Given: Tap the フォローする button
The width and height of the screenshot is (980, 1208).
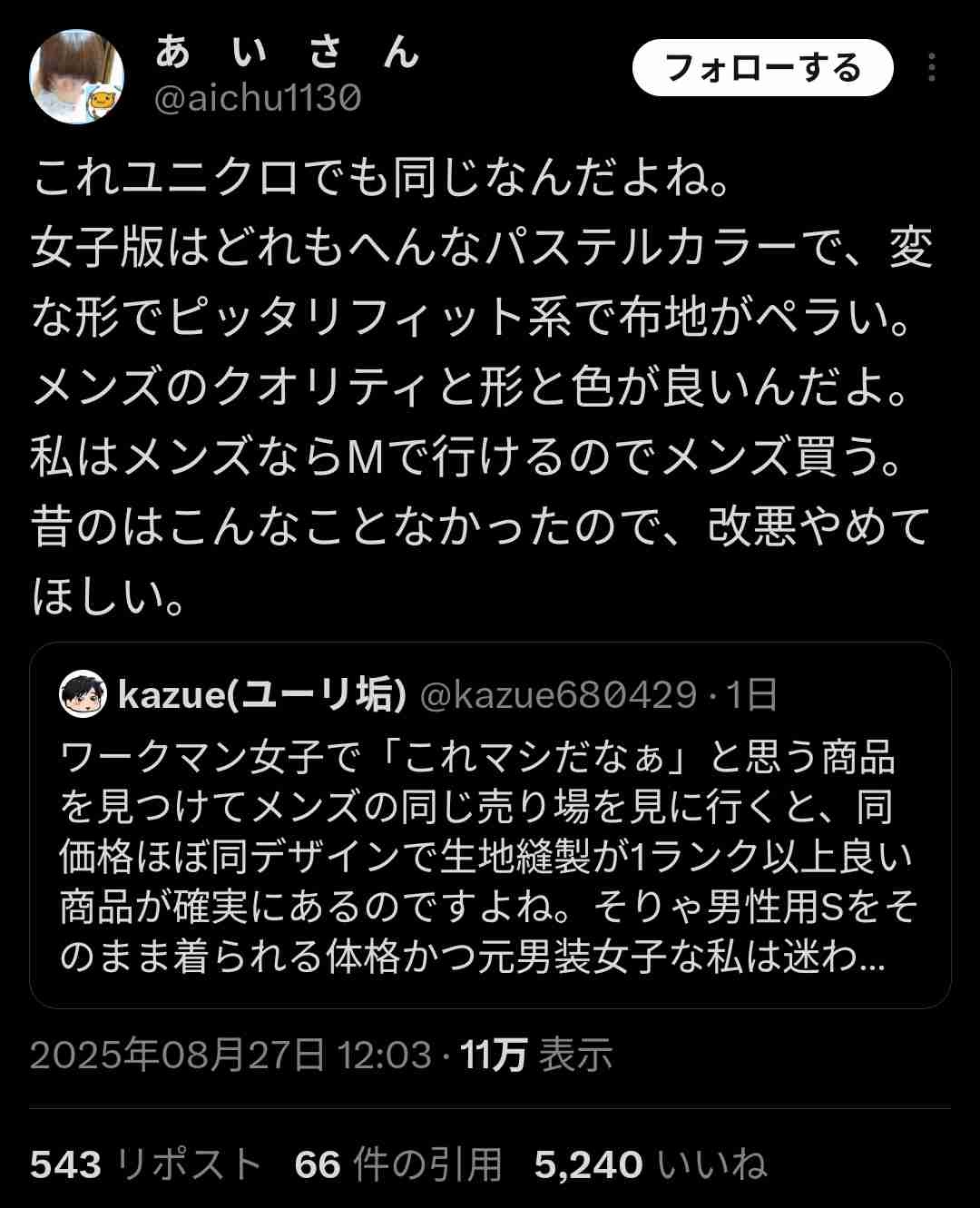Looking at the screenshot, I should click(762, 68).
